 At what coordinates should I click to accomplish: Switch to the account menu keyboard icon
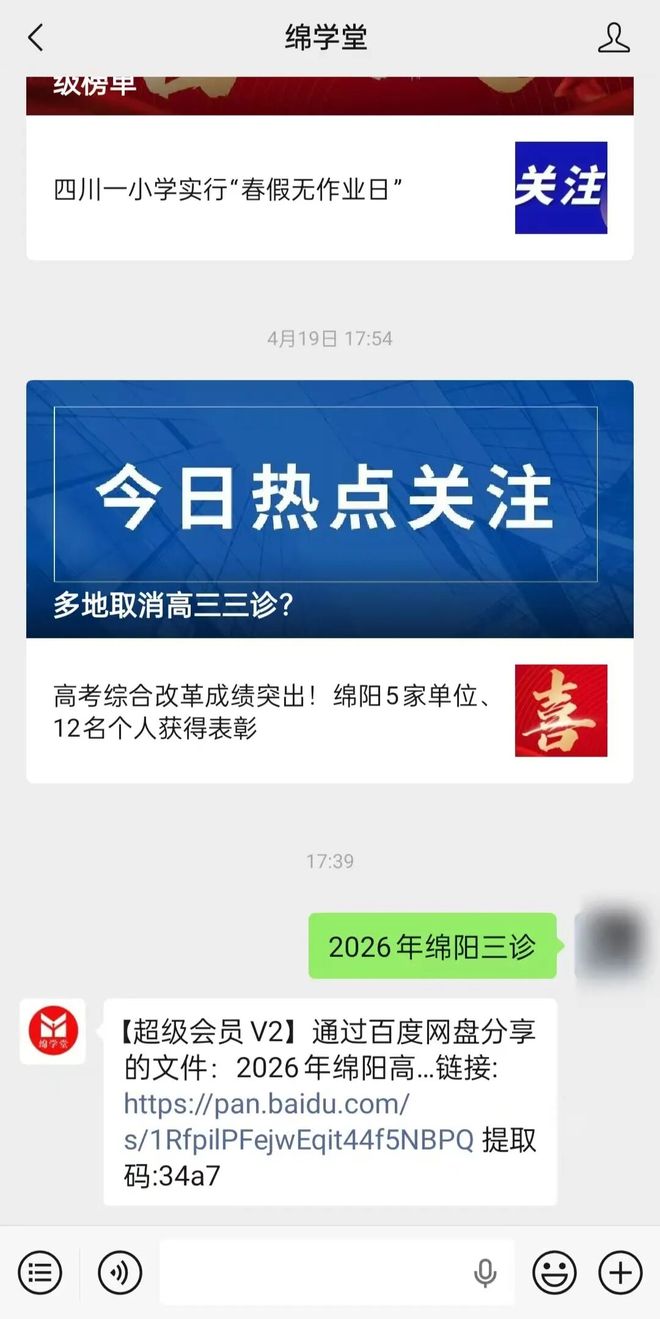[40, 1272]
